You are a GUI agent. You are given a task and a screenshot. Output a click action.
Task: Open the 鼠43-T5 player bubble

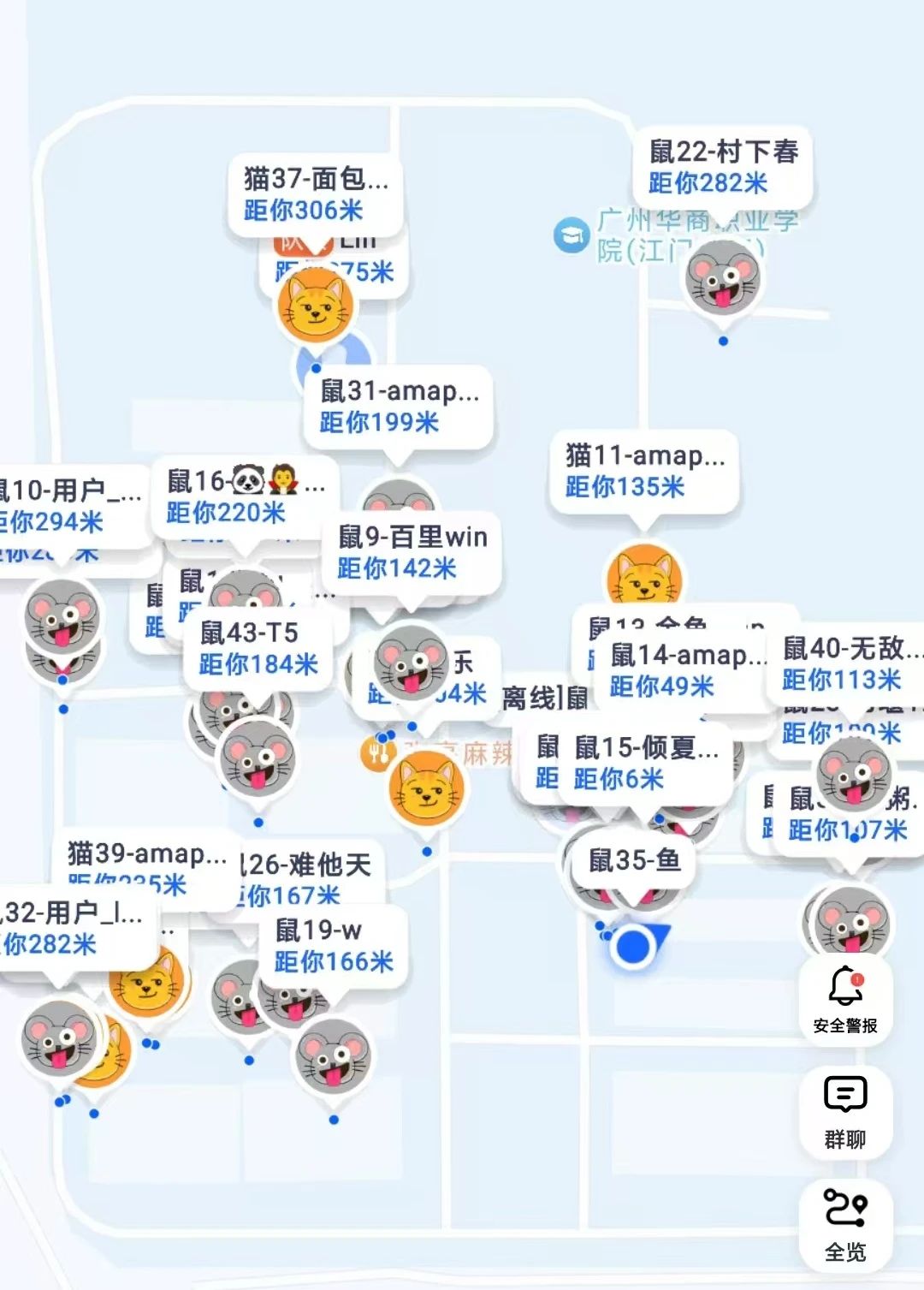[x=257, y=648]
